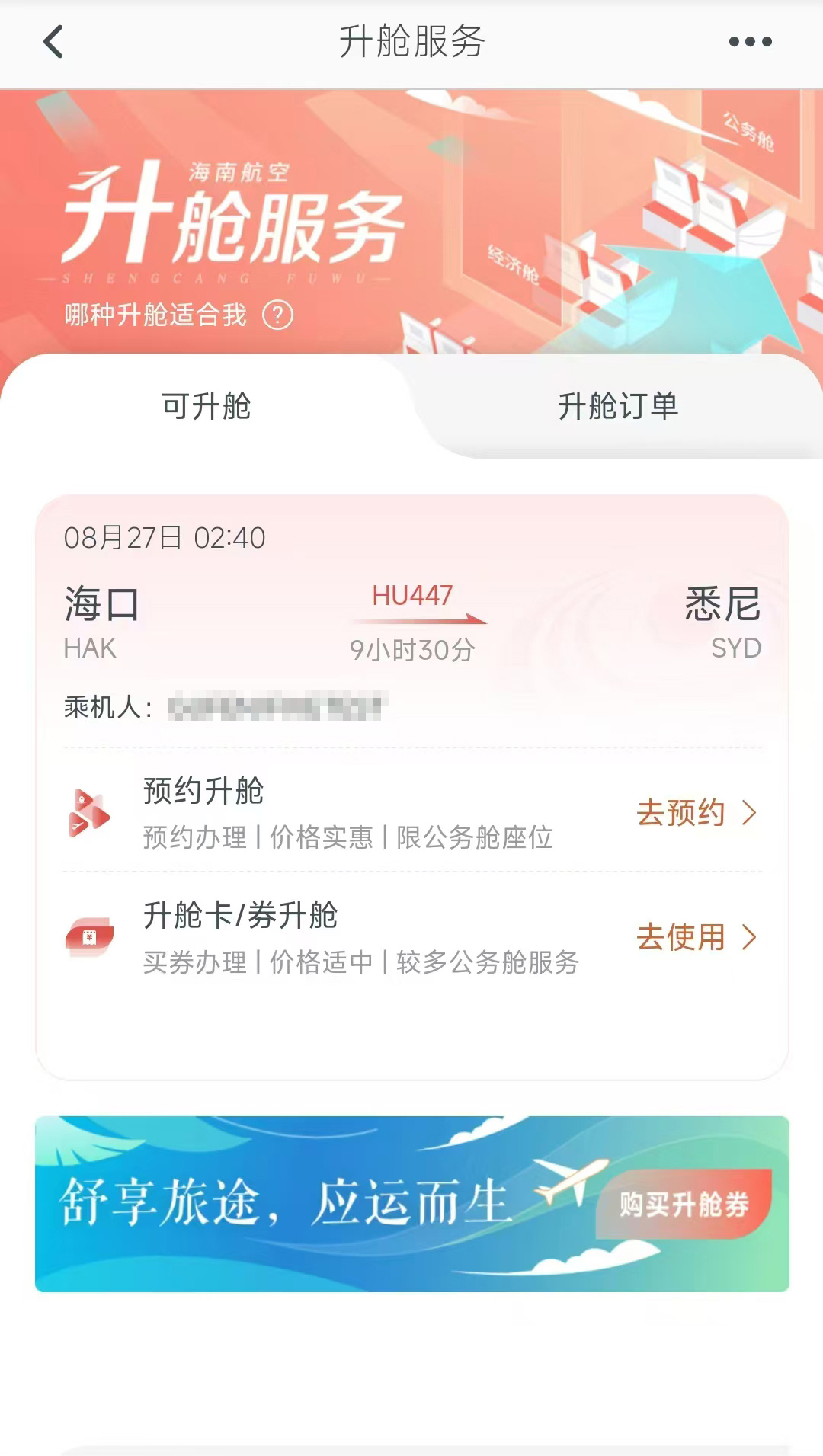Select the 可升舱 tab
The width and height of the screenshot is (823, 1456).
pos(206,406)
